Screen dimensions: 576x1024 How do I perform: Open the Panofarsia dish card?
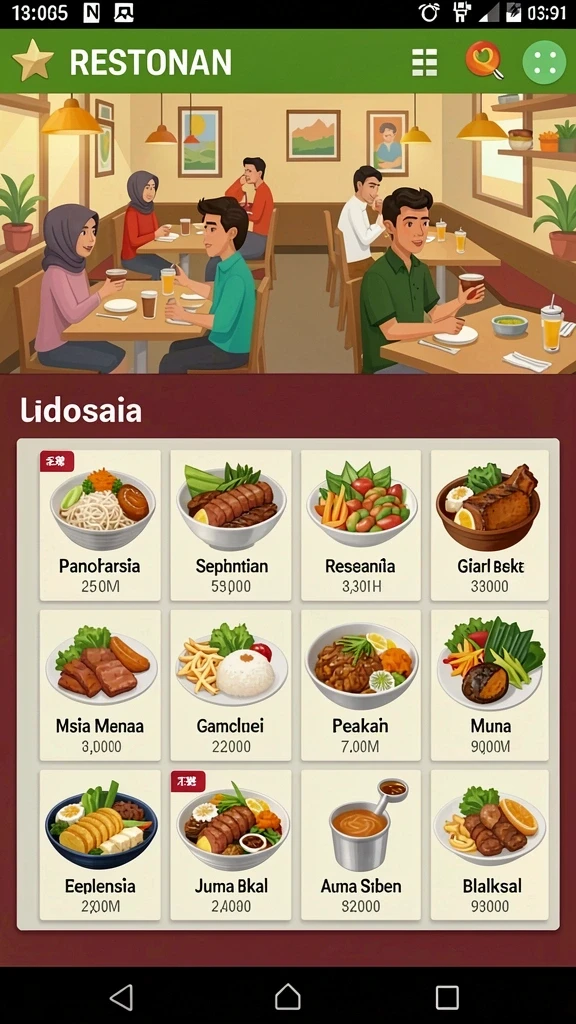coord(100,525)
